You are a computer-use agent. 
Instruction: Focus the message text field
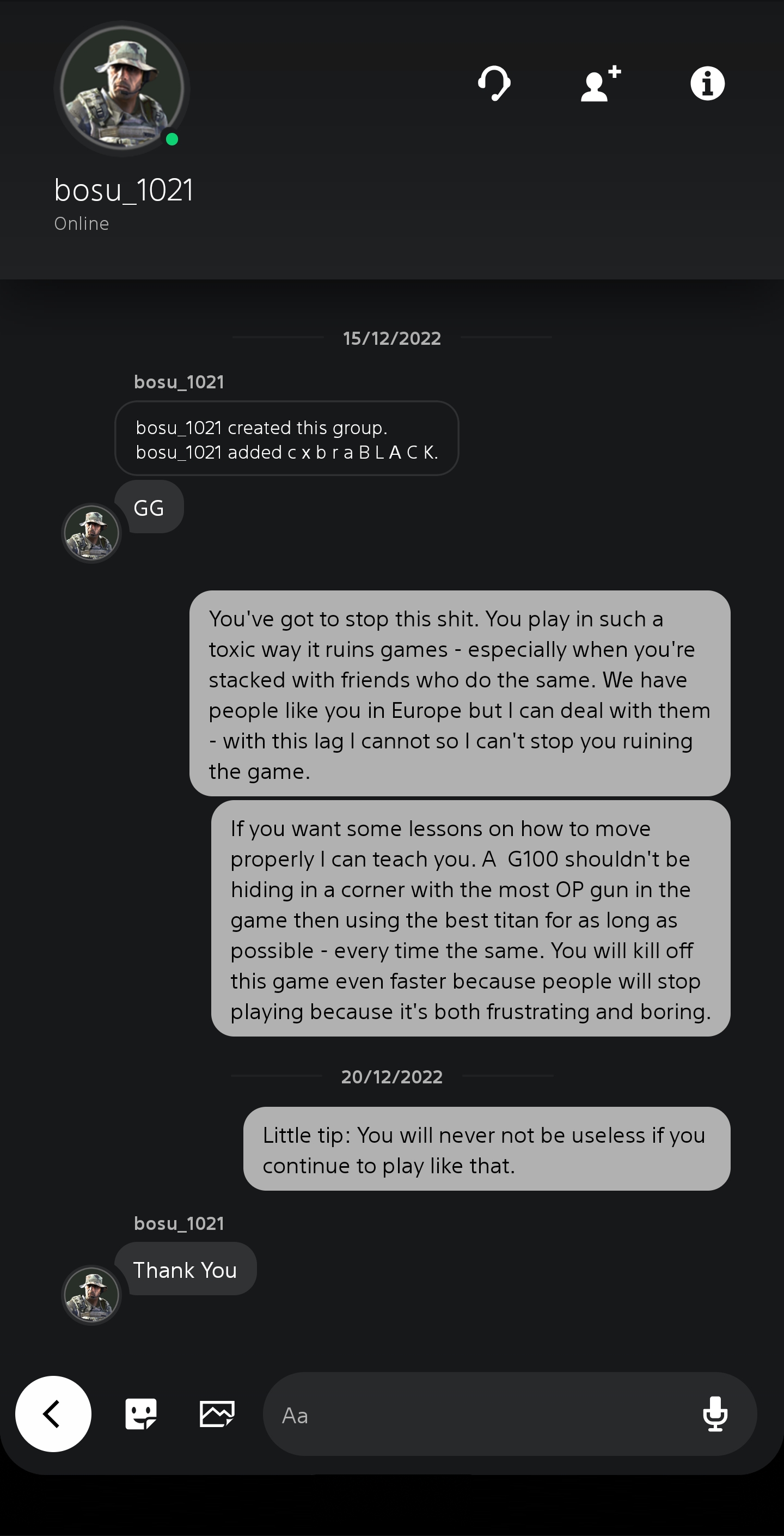pos(477,1415)
